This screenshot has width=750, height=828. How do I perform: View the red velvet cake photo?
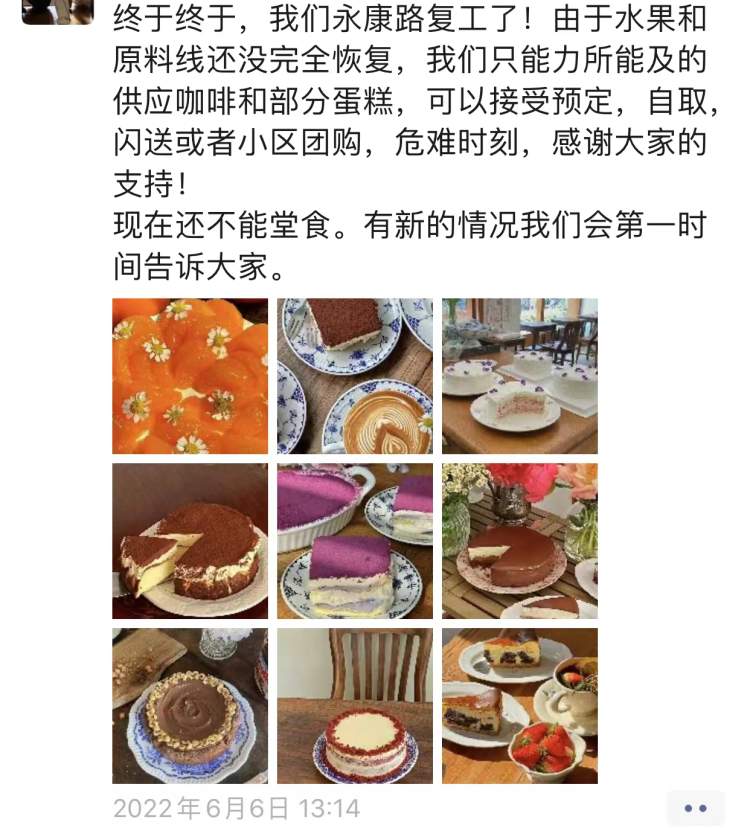pyautogui.click(x=355, y=706)
